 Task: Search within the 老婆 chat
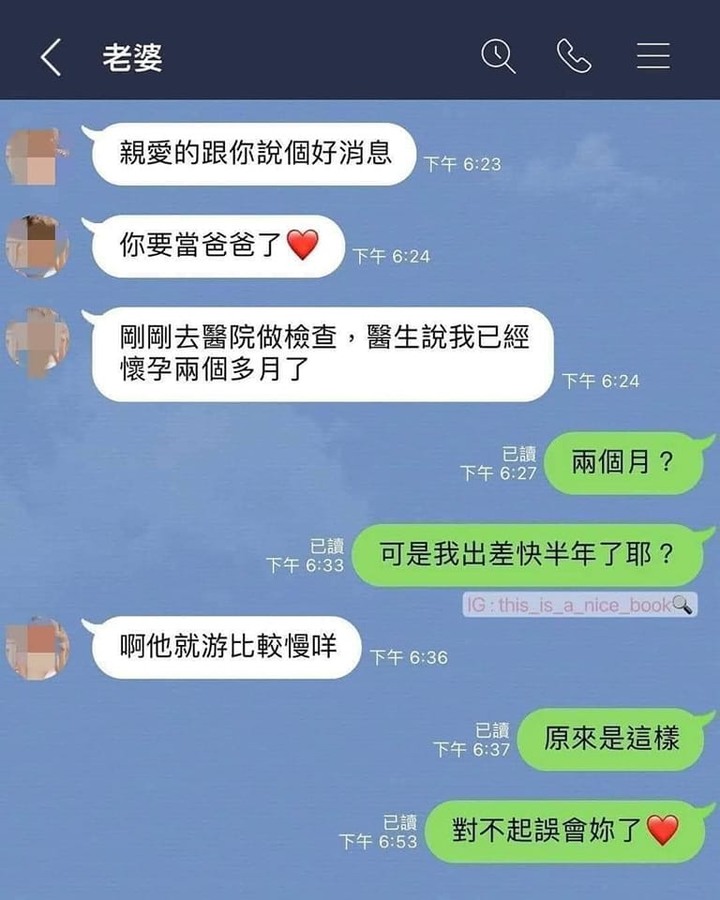coord(497,56)
